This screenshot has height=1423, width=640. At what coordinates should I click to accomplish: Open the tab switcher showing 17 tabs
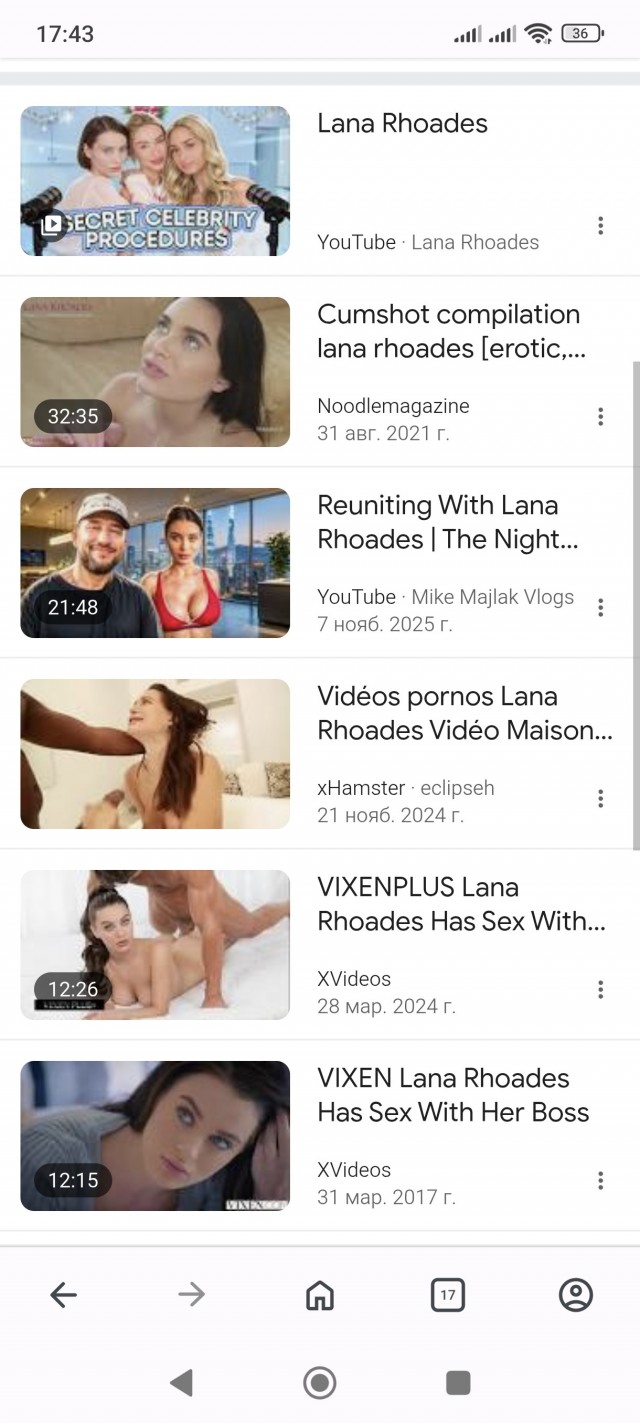click(447, 1295)
